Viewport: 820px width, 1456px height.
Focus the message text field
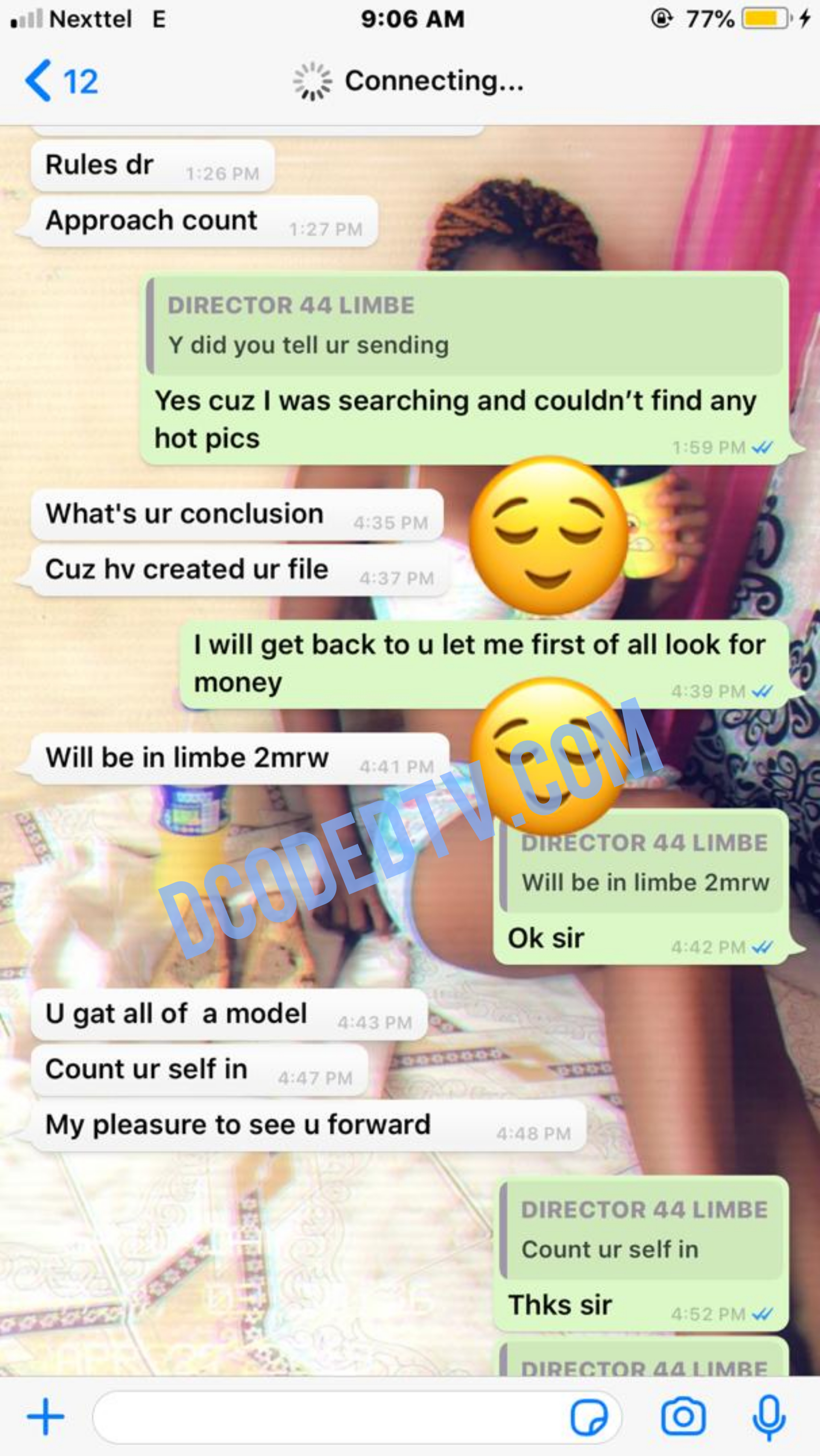(328, 1417)
